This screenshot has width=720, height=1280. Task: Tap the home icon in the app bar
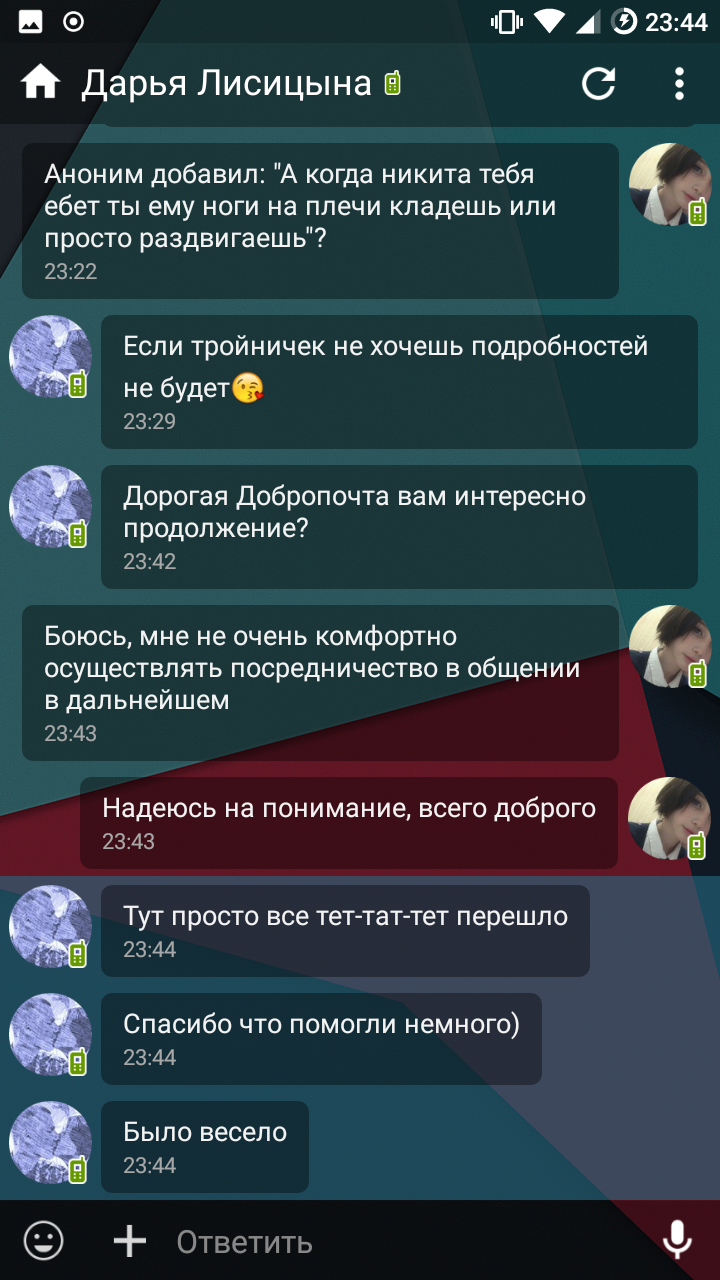pyautogui.click(x=41, y=83)
